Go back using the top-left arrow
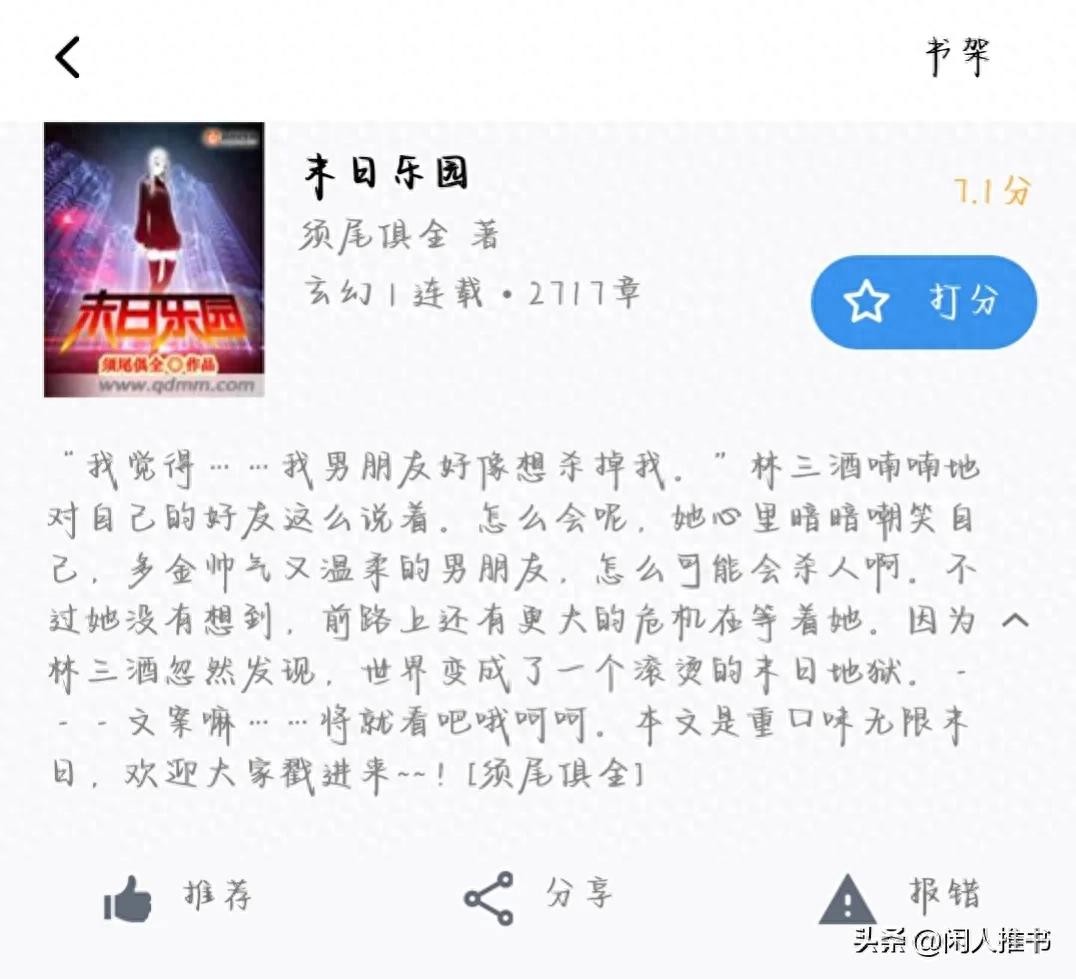Viewport: 1076px width, 979px height. [68, 57]
